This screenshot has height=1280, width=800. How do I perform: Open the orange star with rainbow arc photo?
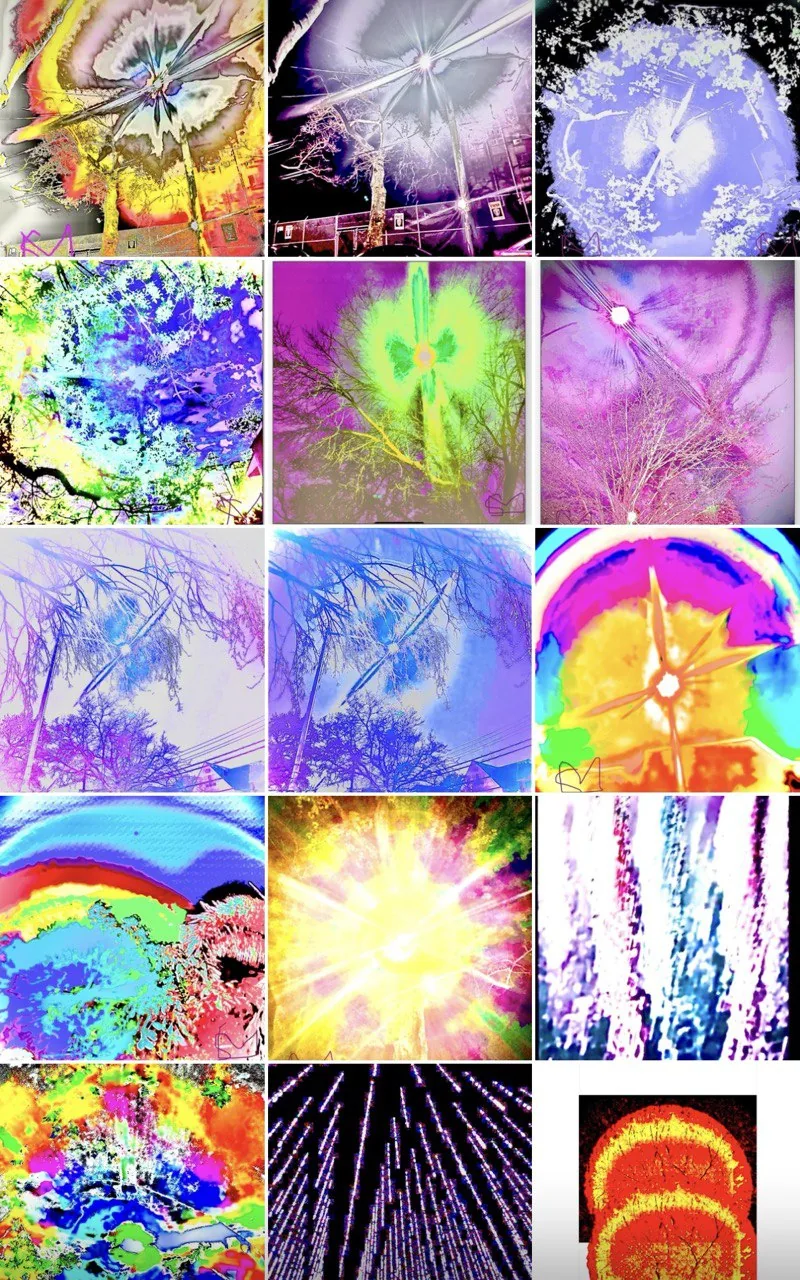(x=667, y=660)
